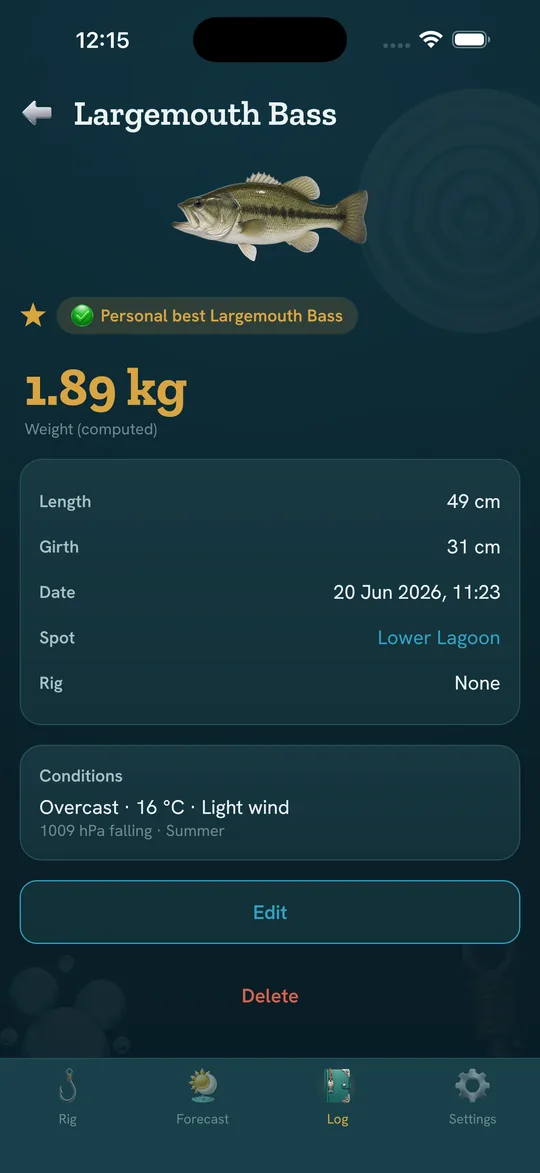Switch to the Rig tab
Image resolution: width=540 pixels, height=1173 pixels.
click(67, 1097)
